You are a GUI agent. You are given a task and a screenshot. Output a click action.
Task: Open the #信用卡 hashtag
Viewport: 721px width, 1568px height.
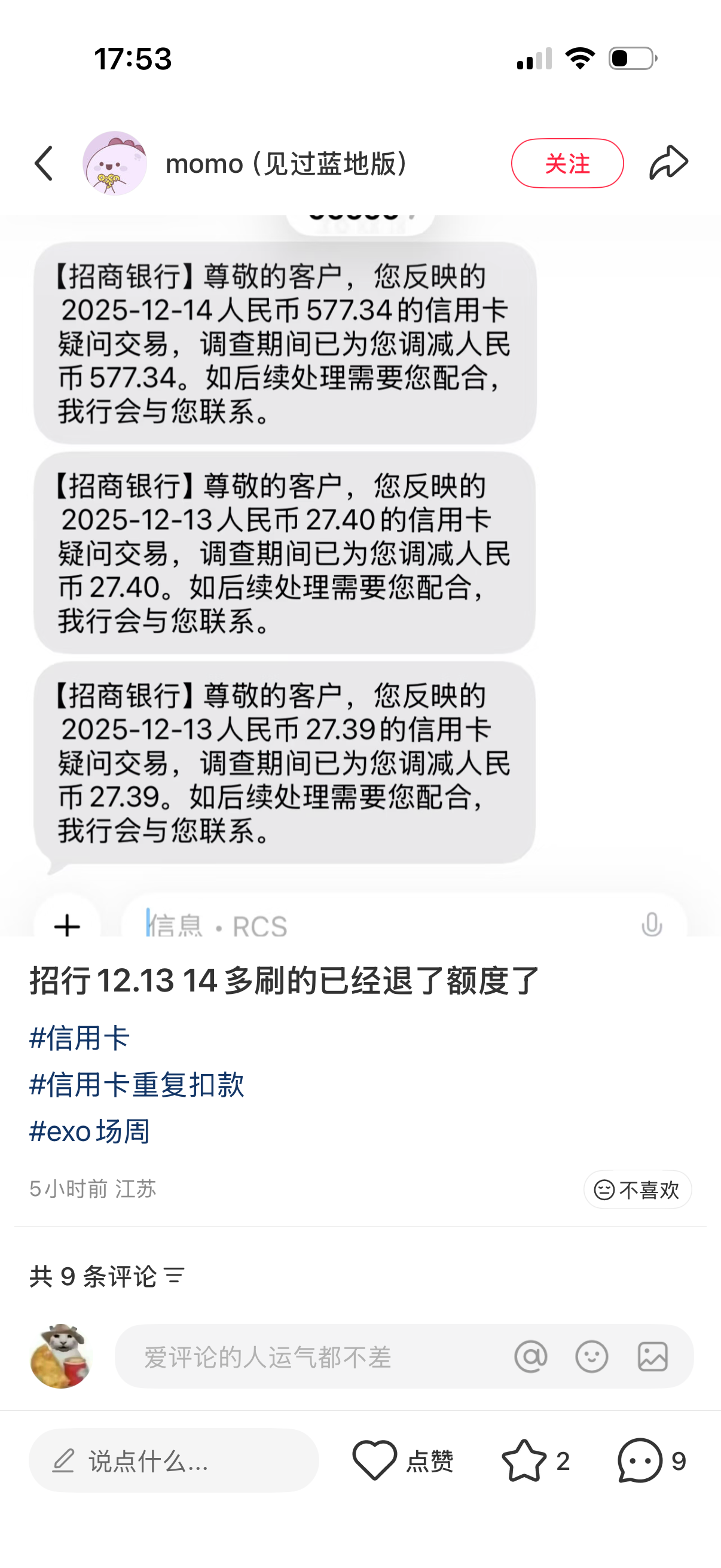80,1038
